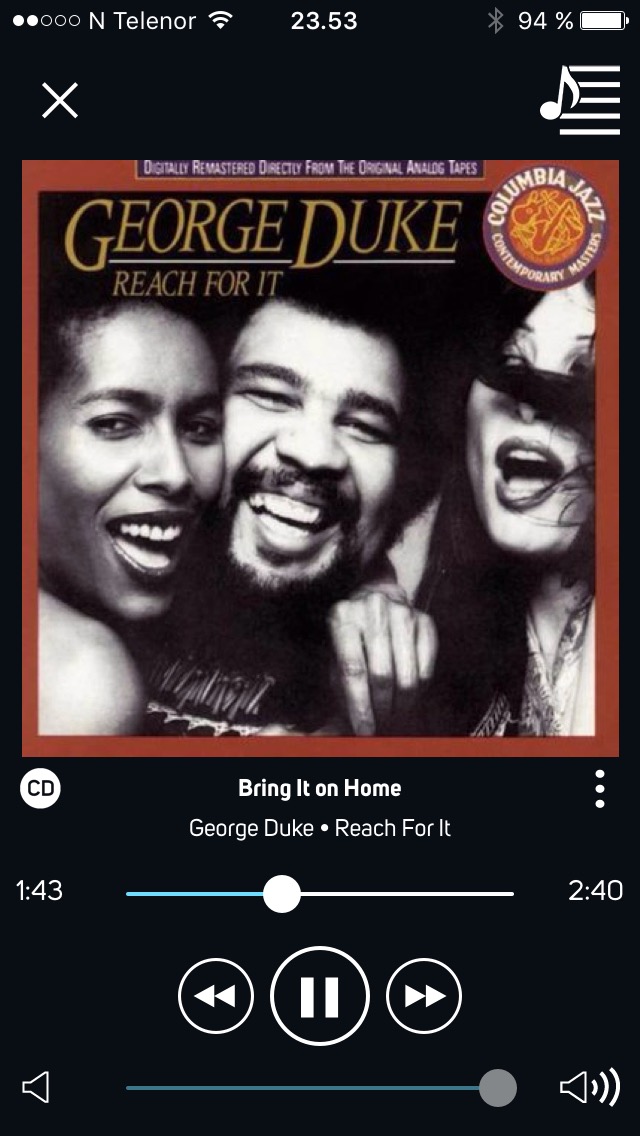Pause Bring It on Home
Image resolution: width=640 pixels, height=1136 pixels.
(320, 996)
